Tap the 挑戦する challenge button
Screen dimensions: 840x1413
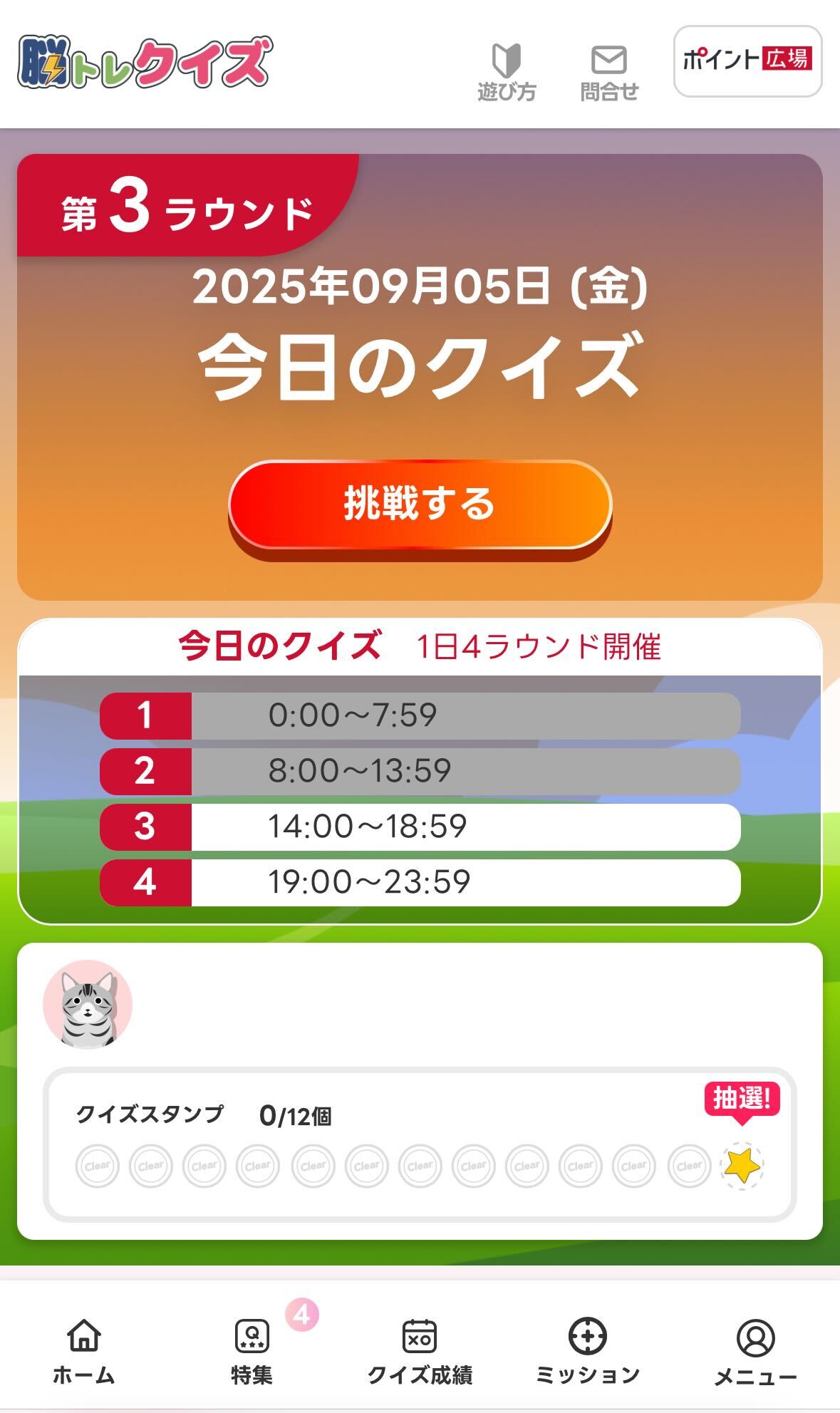pos(420,504)
